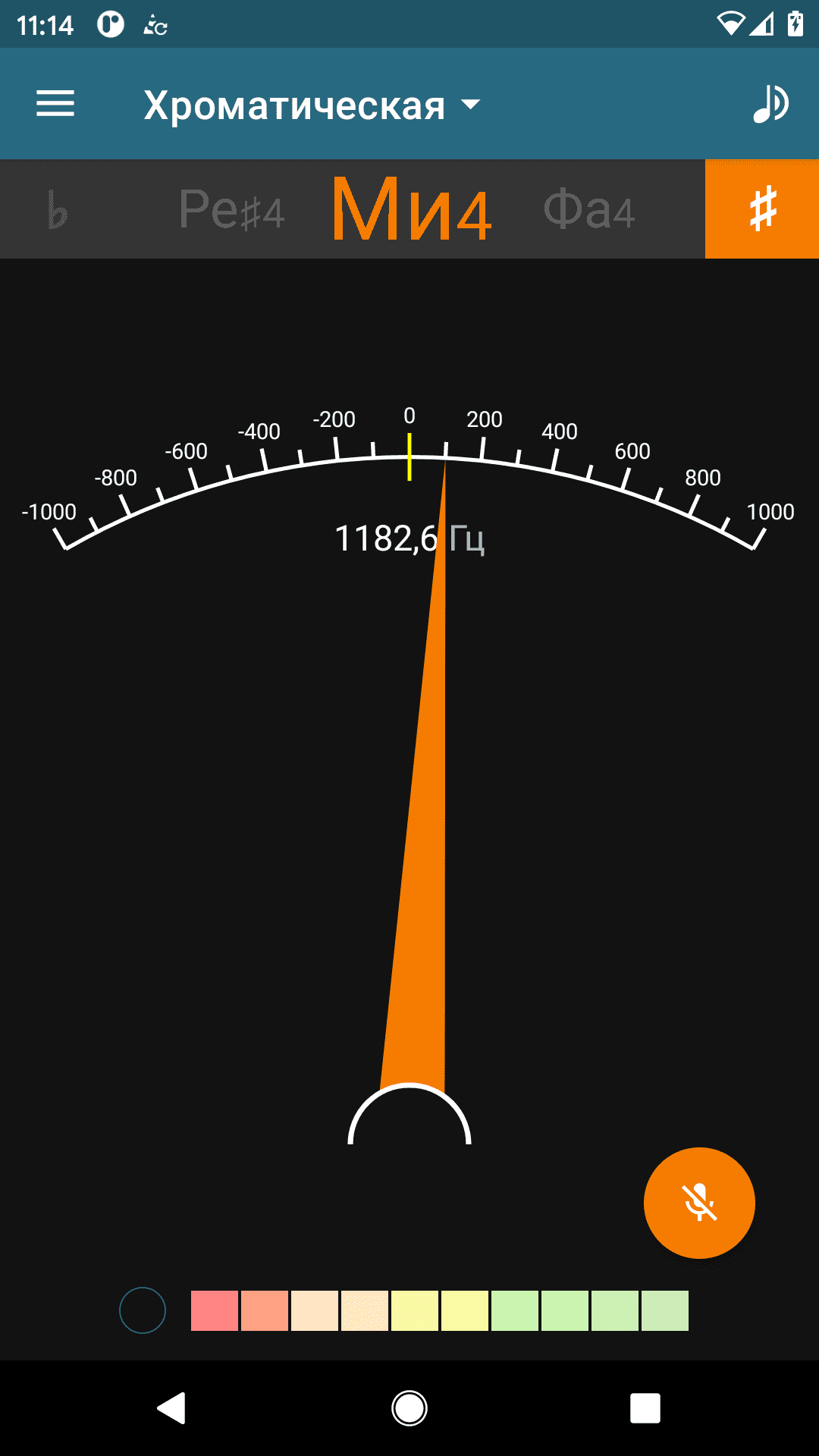Switch note names to flat notation

(57, 209)
